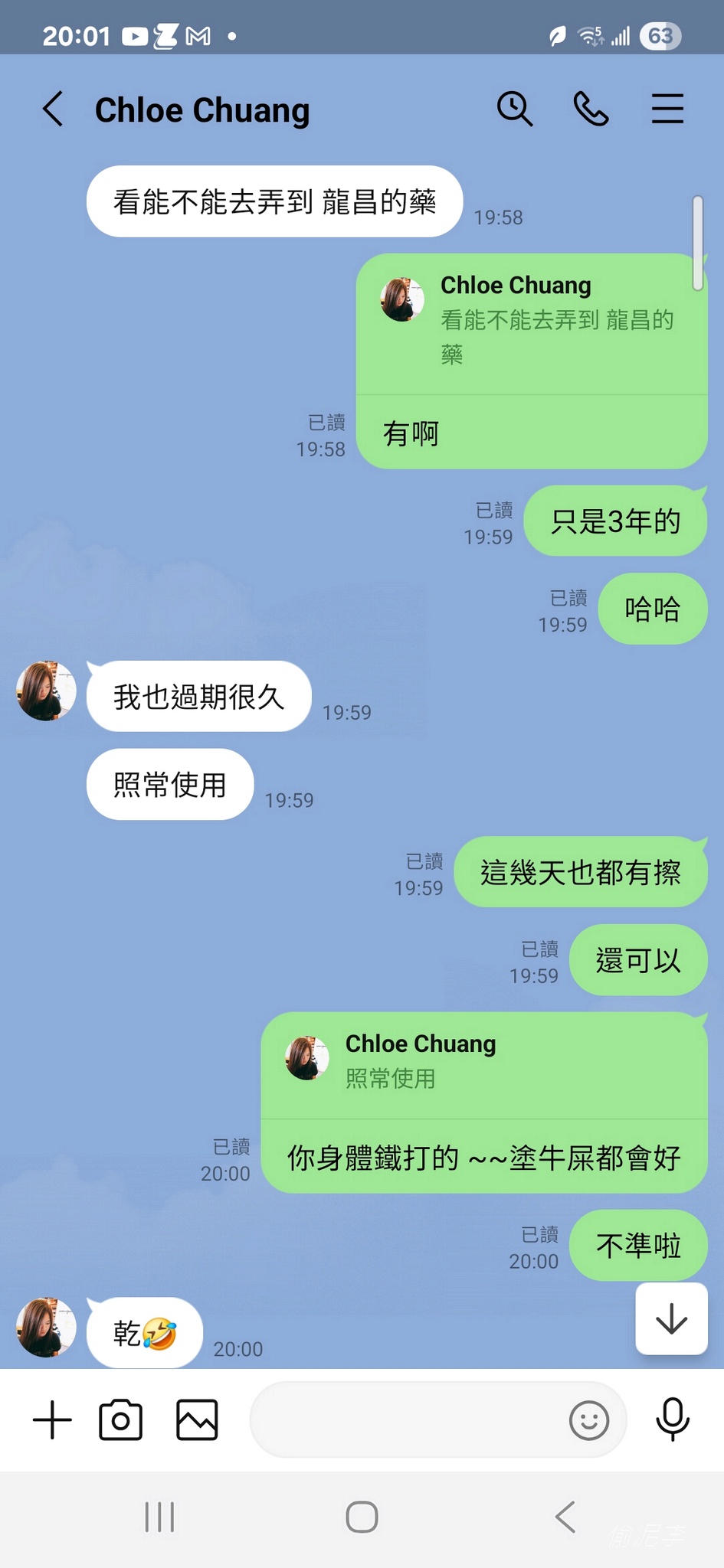Start a voice call with Chloe Chuang

(591, 109)
